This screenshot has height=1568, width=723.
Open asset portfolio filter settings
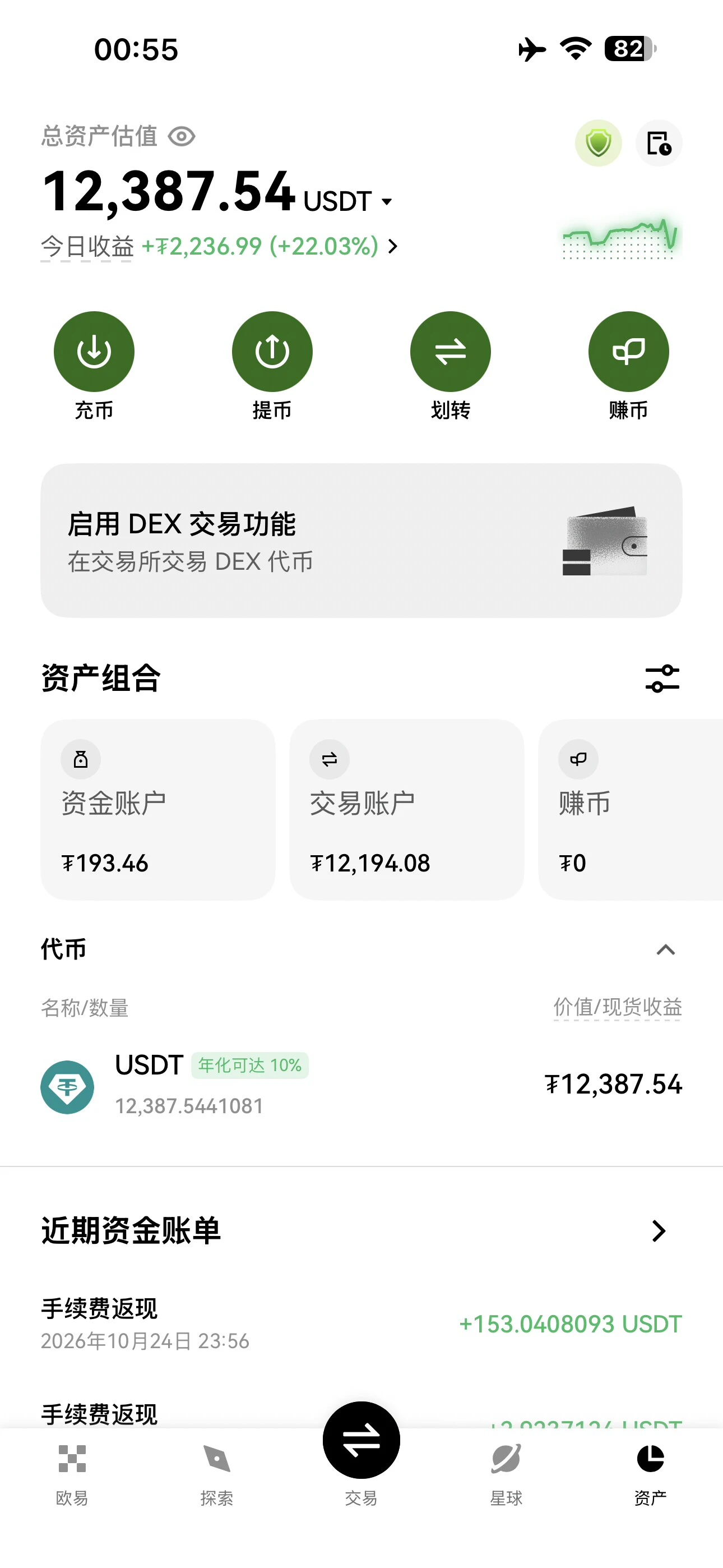[x=662, y=678]
